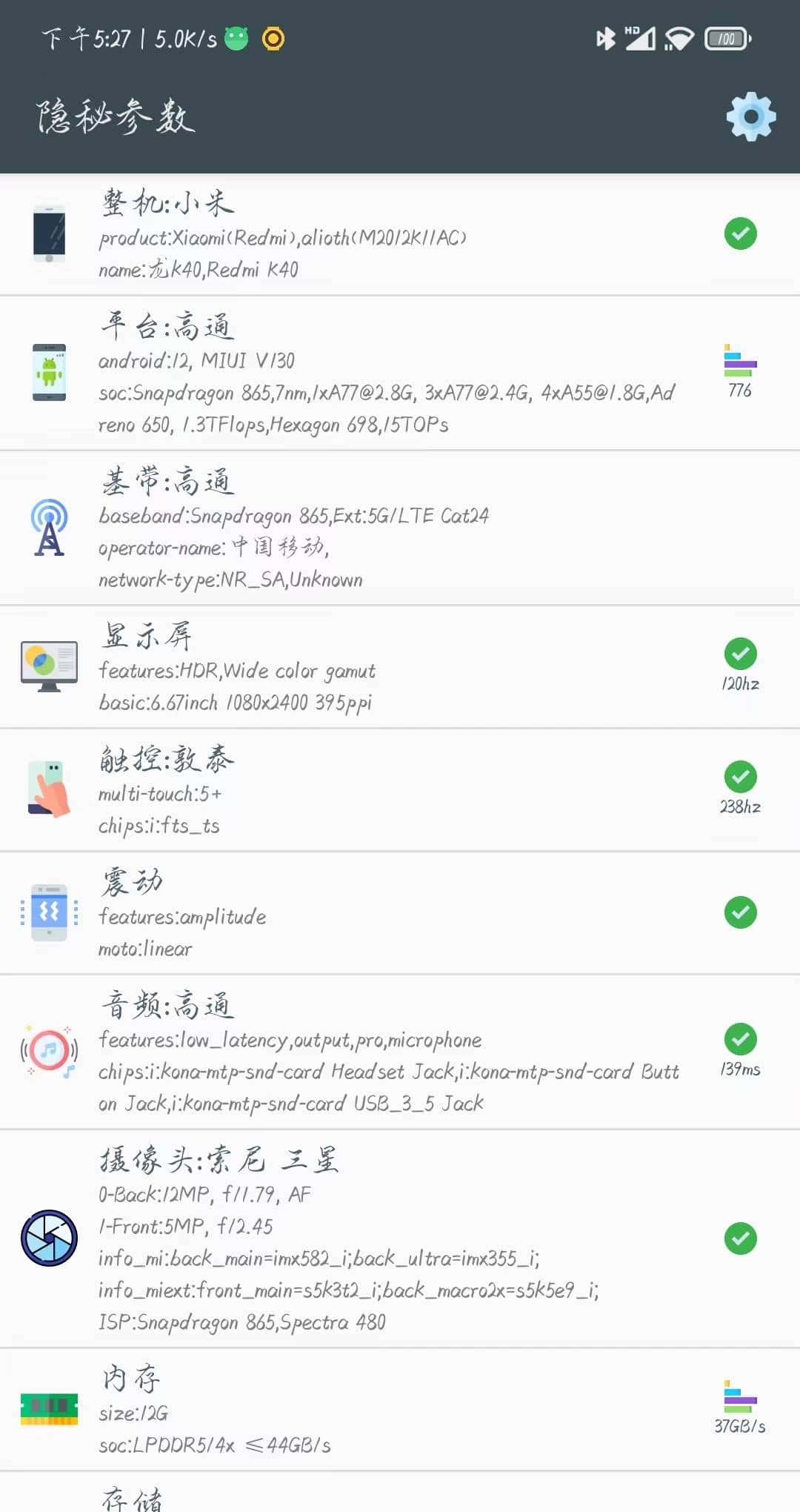Viewport: 800px width, 1512px height.
Task: Tap the green checkmark for the 整机 section
Action: point(739,233)
